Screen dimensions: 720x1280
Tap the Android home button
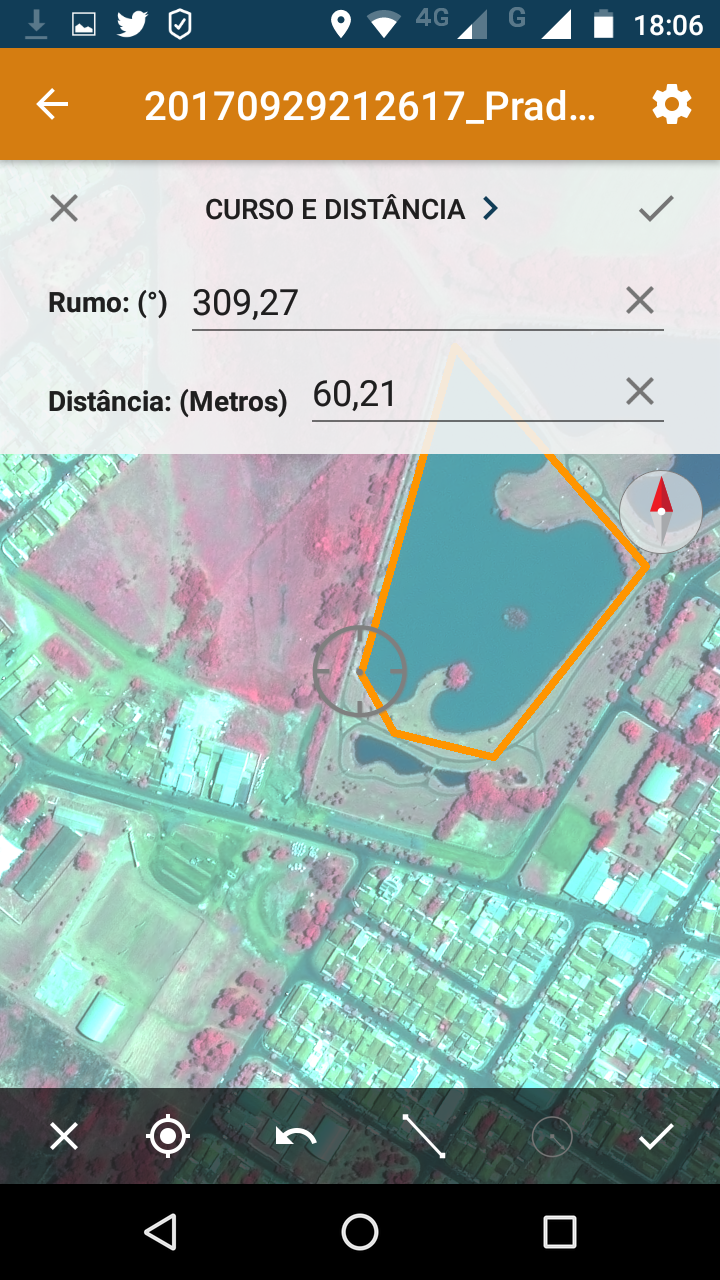[x=360, y=1232]
